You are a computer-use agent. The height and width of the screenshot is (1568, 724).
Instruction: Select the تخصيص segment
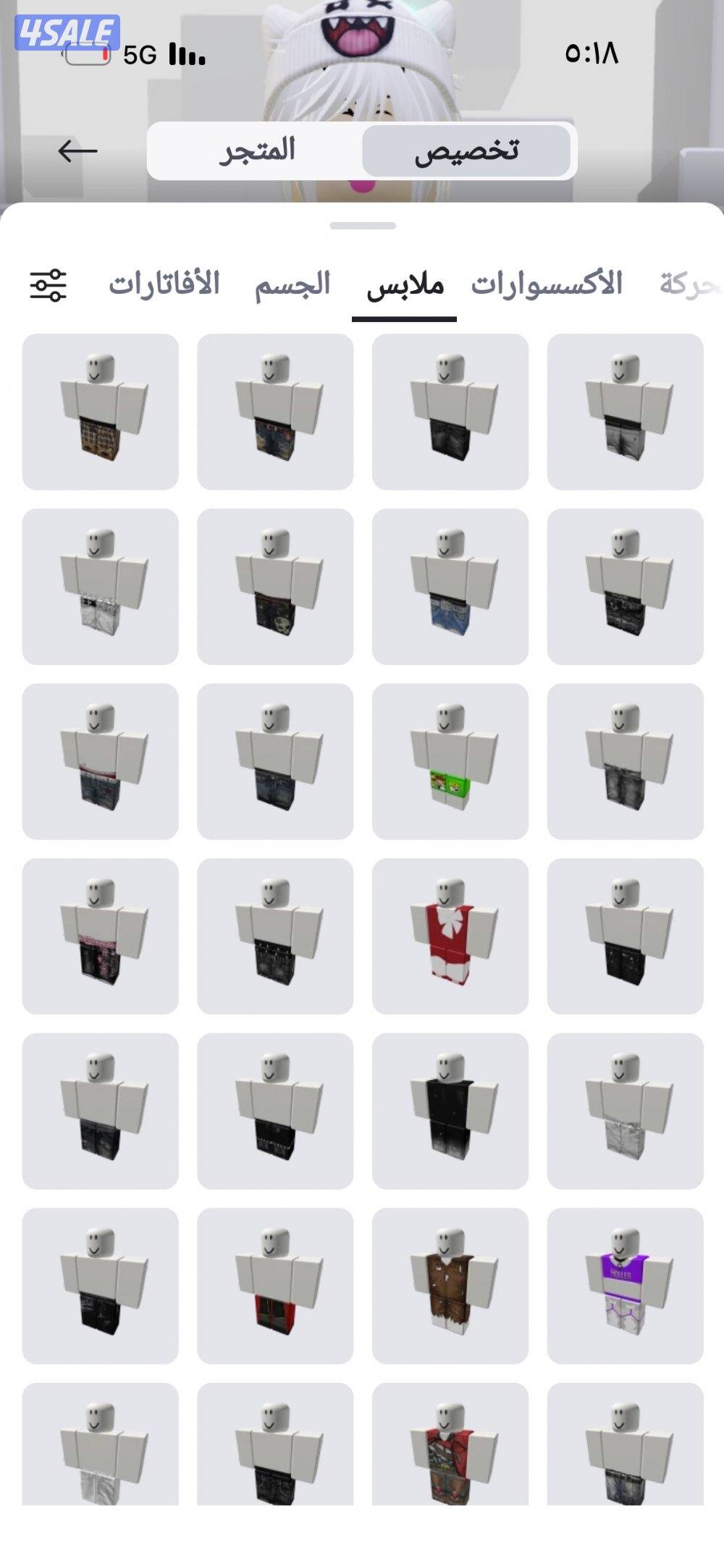point(466,151)
